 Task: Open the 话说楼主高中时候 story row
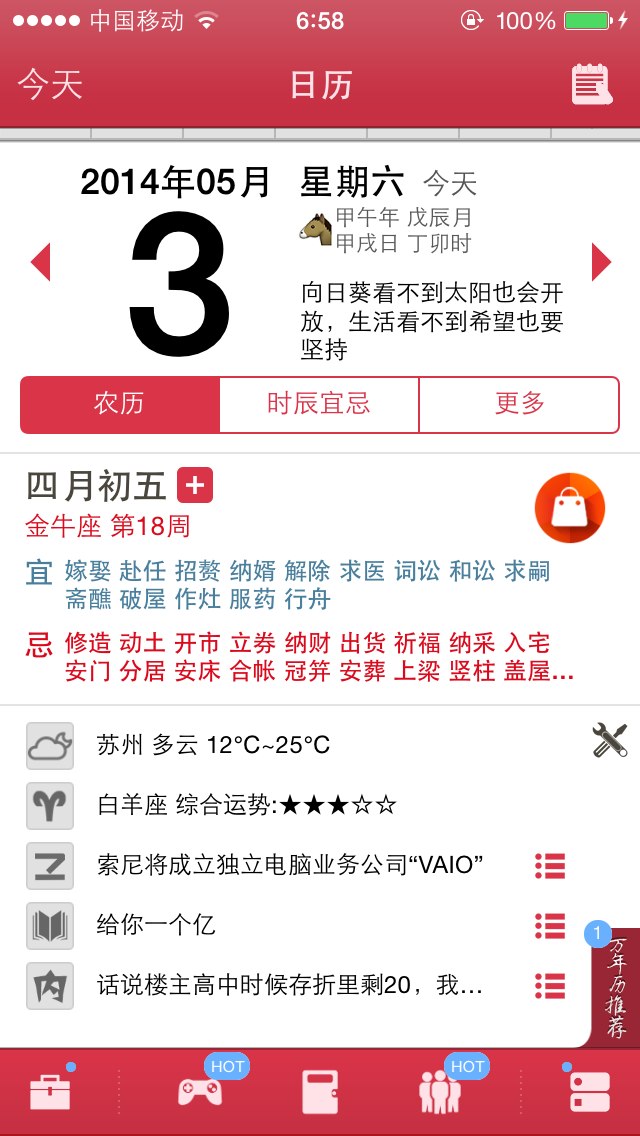[x=290, y=986]
